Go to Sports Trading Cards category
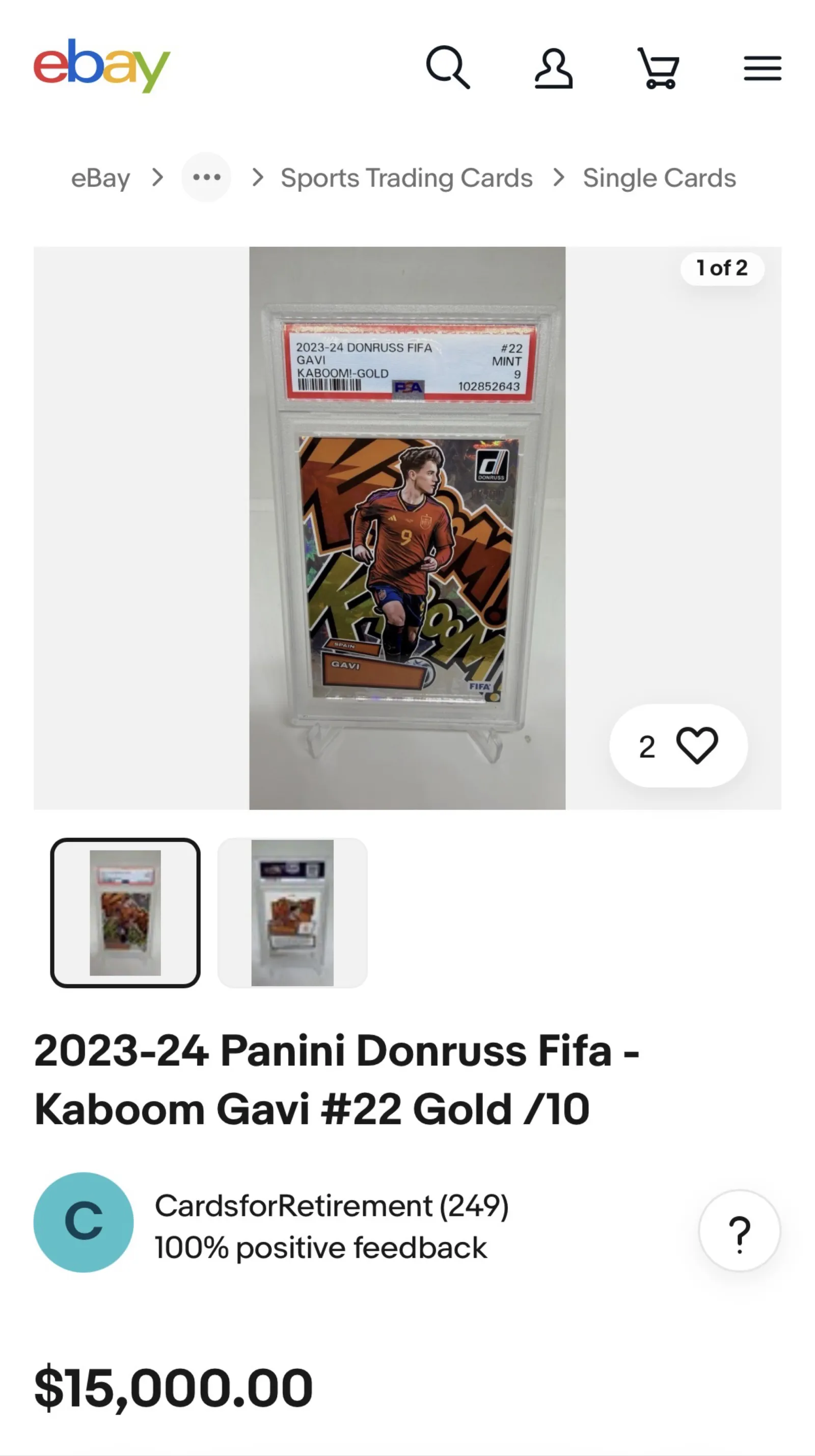 coord(406,178)
